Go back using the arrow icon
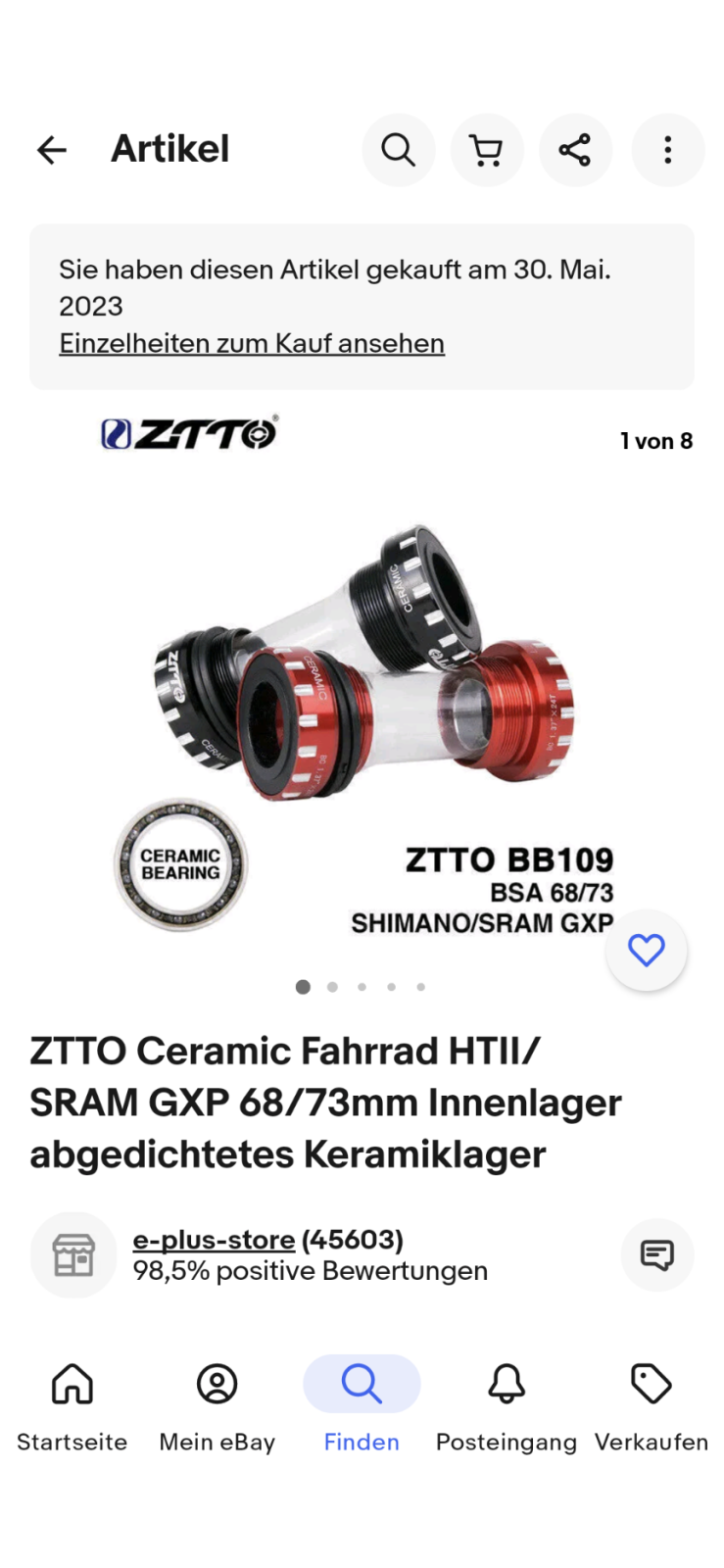Screen dimensions: 724x1568 [52, 150]
